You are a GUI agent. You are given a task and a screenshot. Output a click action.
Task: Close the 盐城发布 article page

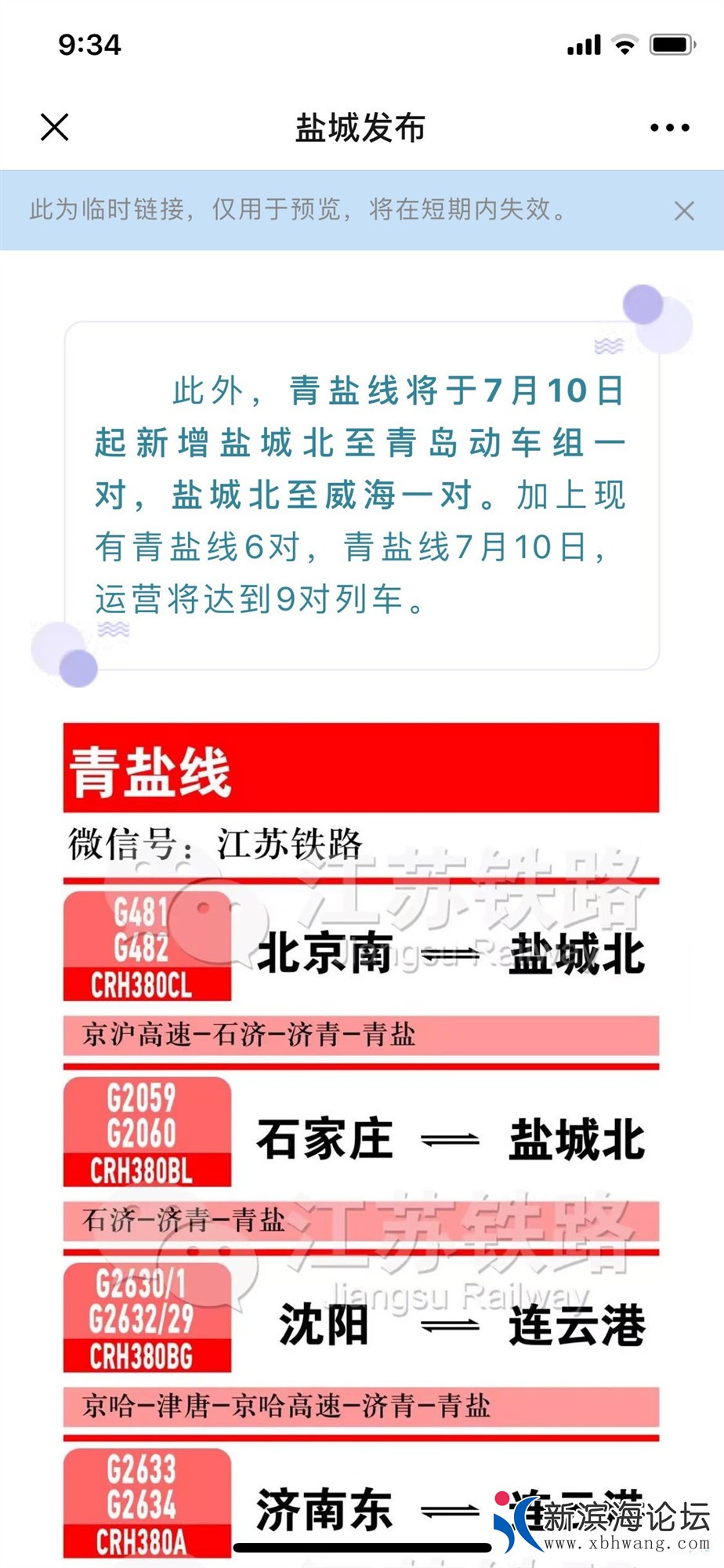[x=54, y=127]
